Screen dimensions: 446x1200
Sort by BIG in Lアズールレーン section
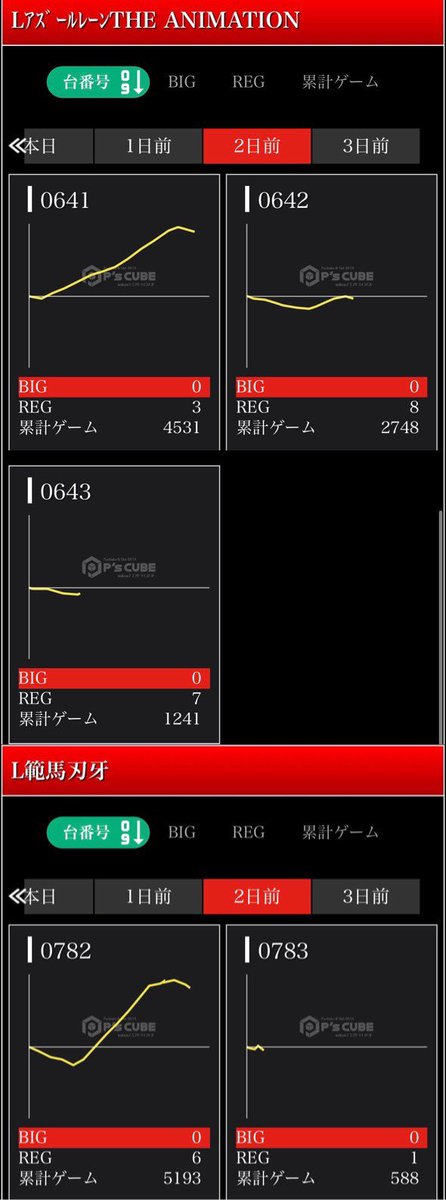point(182,82)
